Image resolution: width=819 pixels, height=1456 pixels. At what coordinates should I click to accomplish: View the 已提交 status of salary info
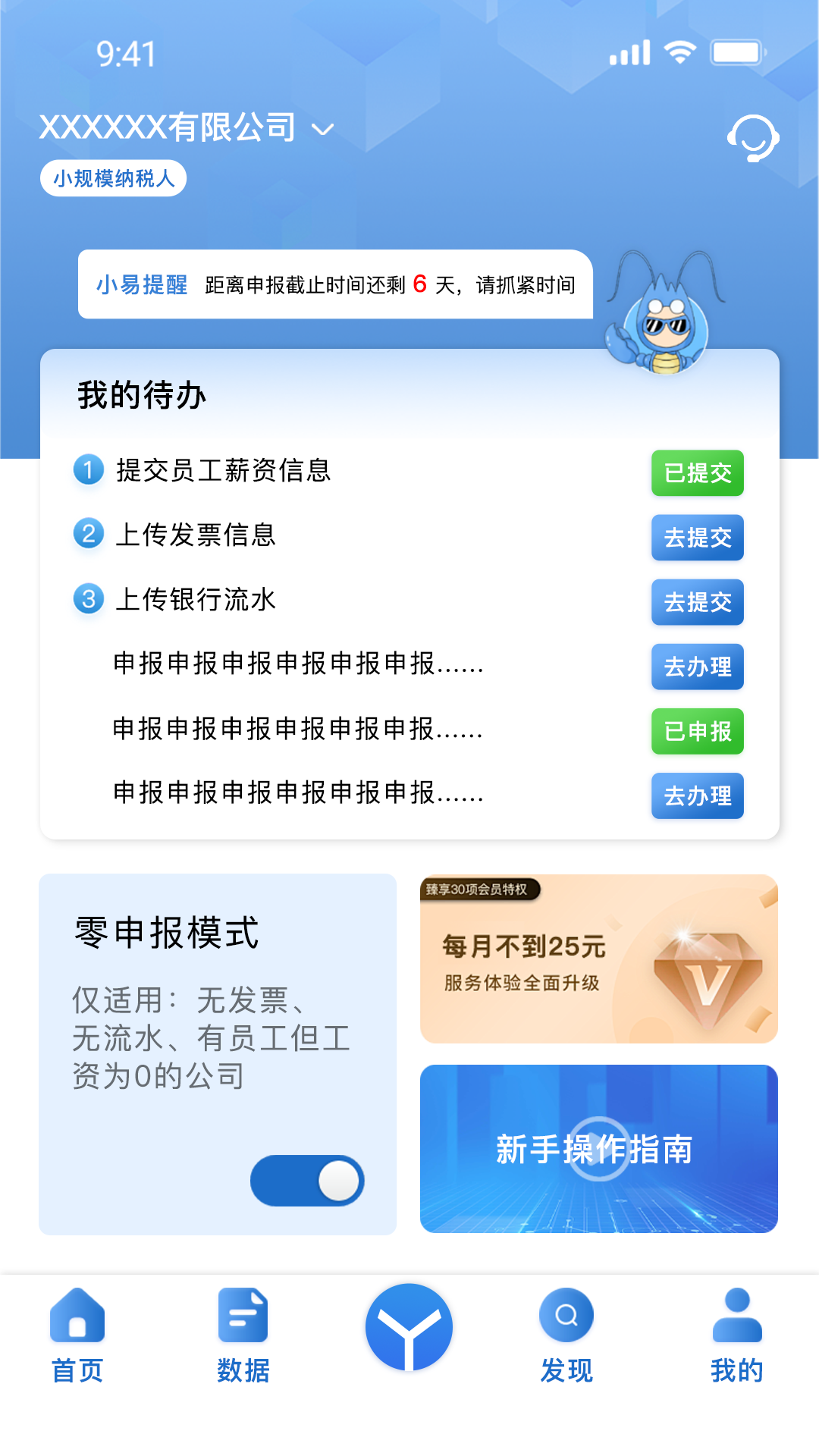point(696,473)
